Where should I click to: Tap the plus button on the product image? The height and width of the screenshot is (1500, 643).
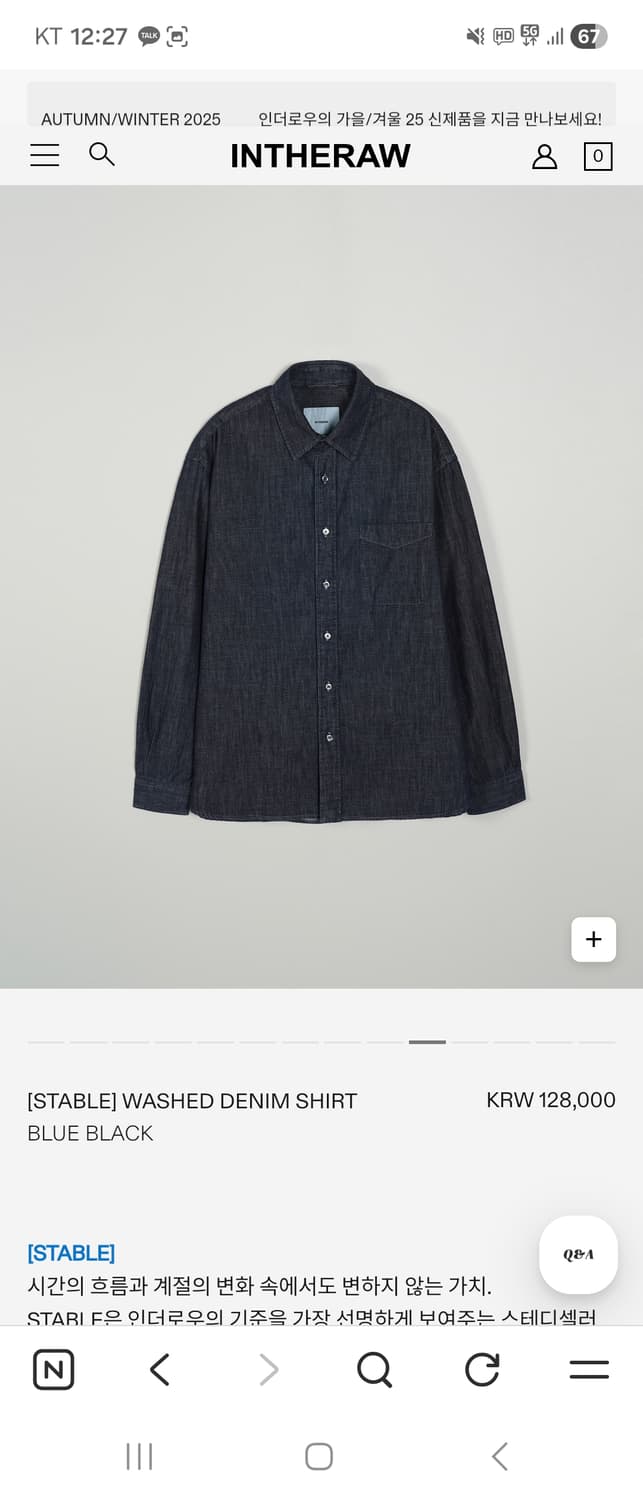click(x=593, y=939)
